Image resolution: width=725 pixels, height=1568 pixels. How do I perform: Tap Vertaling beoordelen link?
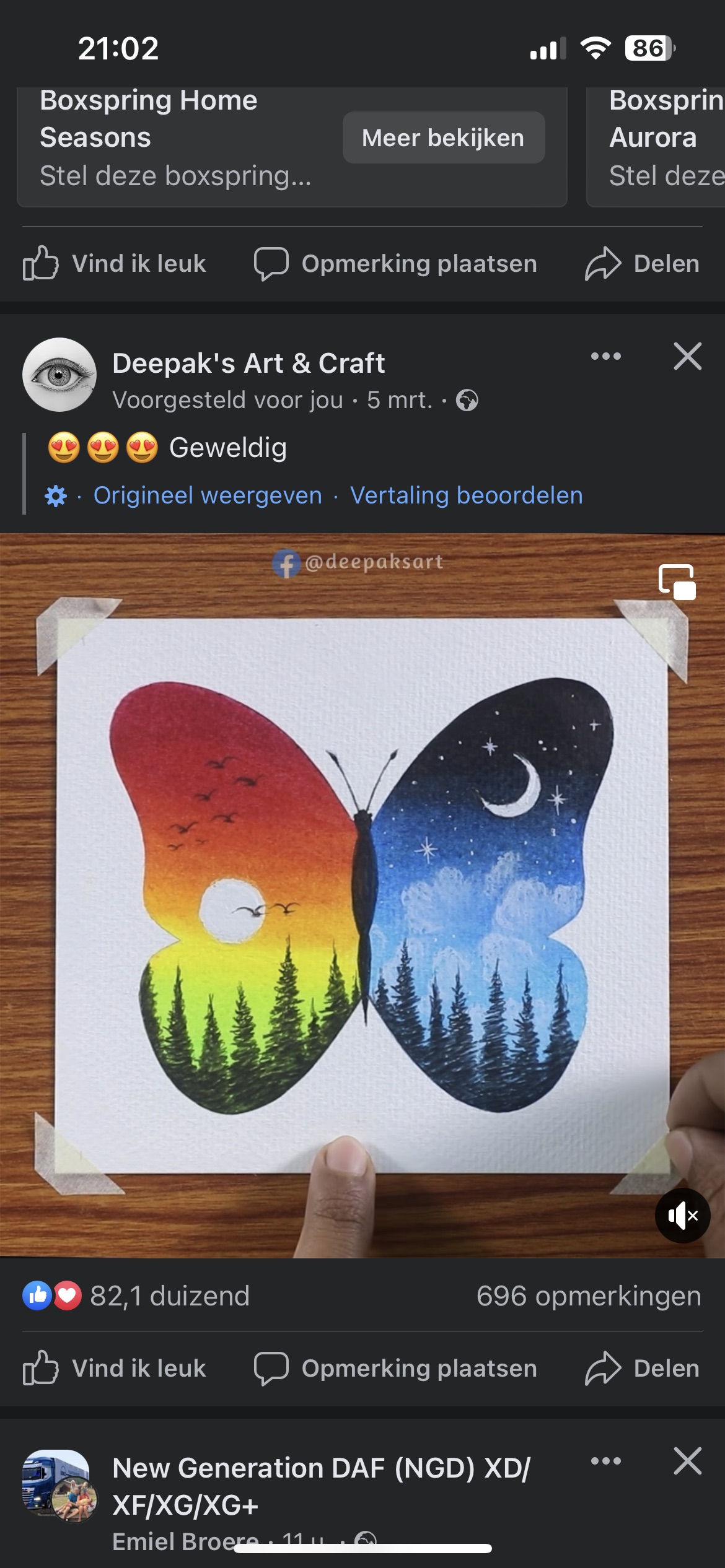(467, 495)
